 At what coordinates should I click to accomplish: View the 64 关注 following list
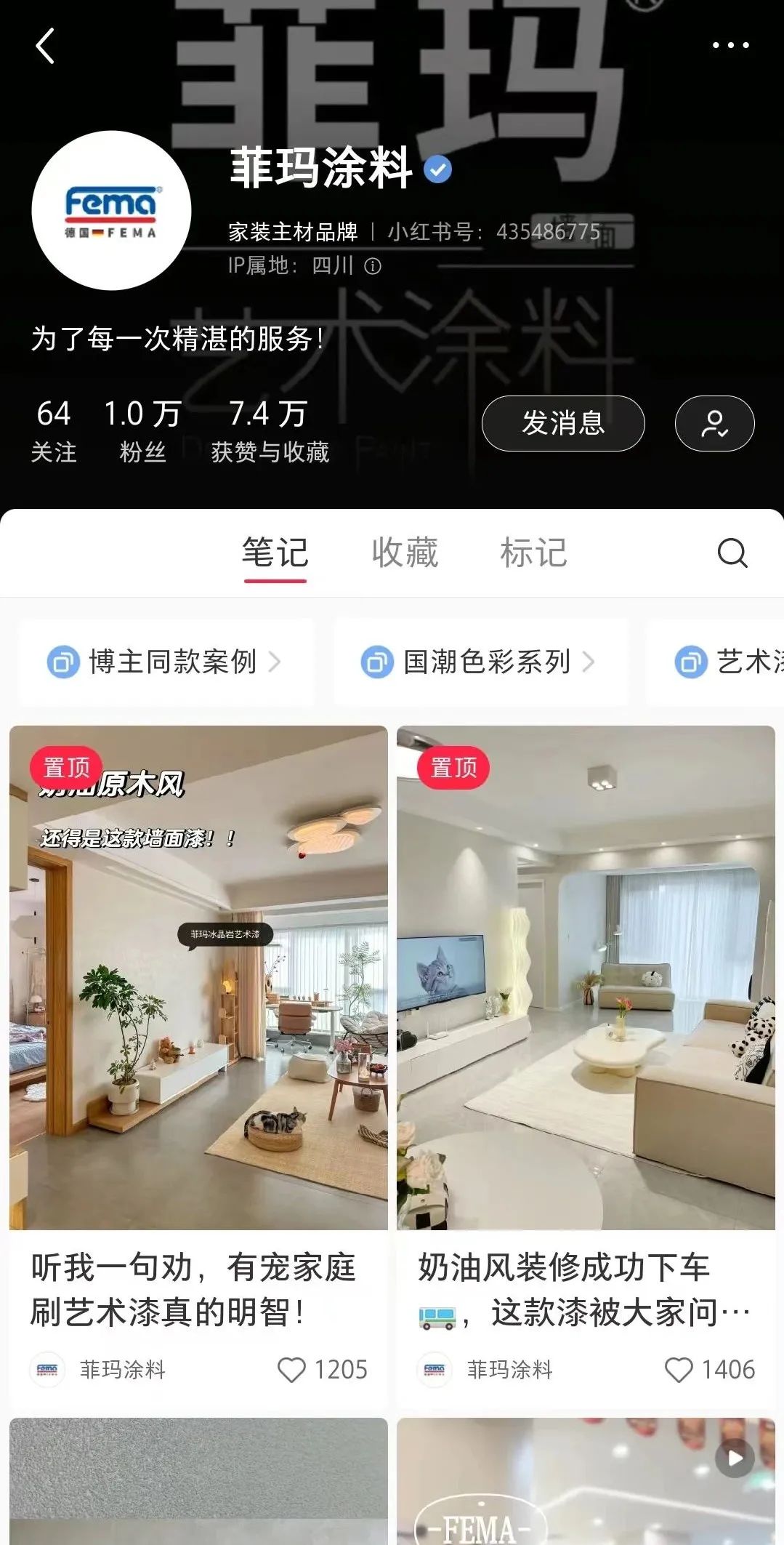tap(53, 430)
